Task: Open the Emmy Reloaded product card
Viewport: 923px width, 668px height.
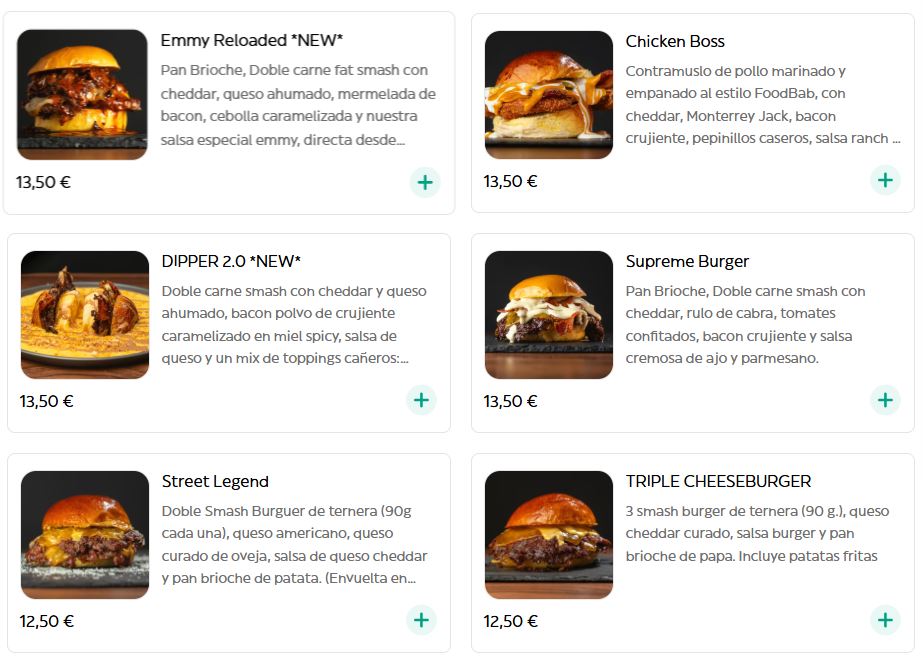Action: pyautogui.click(x=251, y=41)
